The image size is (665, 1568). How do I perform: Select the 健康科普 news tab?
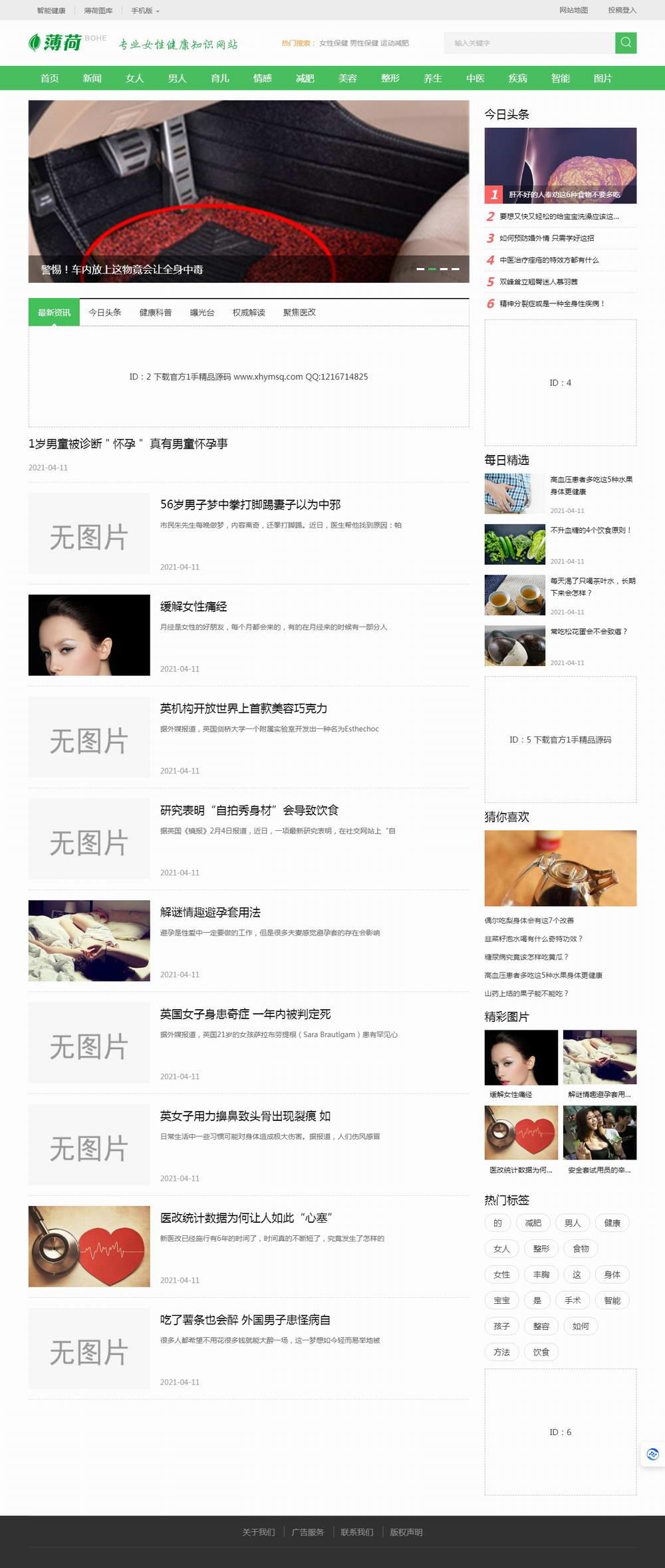pyautogui.click(x=156, y=312)
